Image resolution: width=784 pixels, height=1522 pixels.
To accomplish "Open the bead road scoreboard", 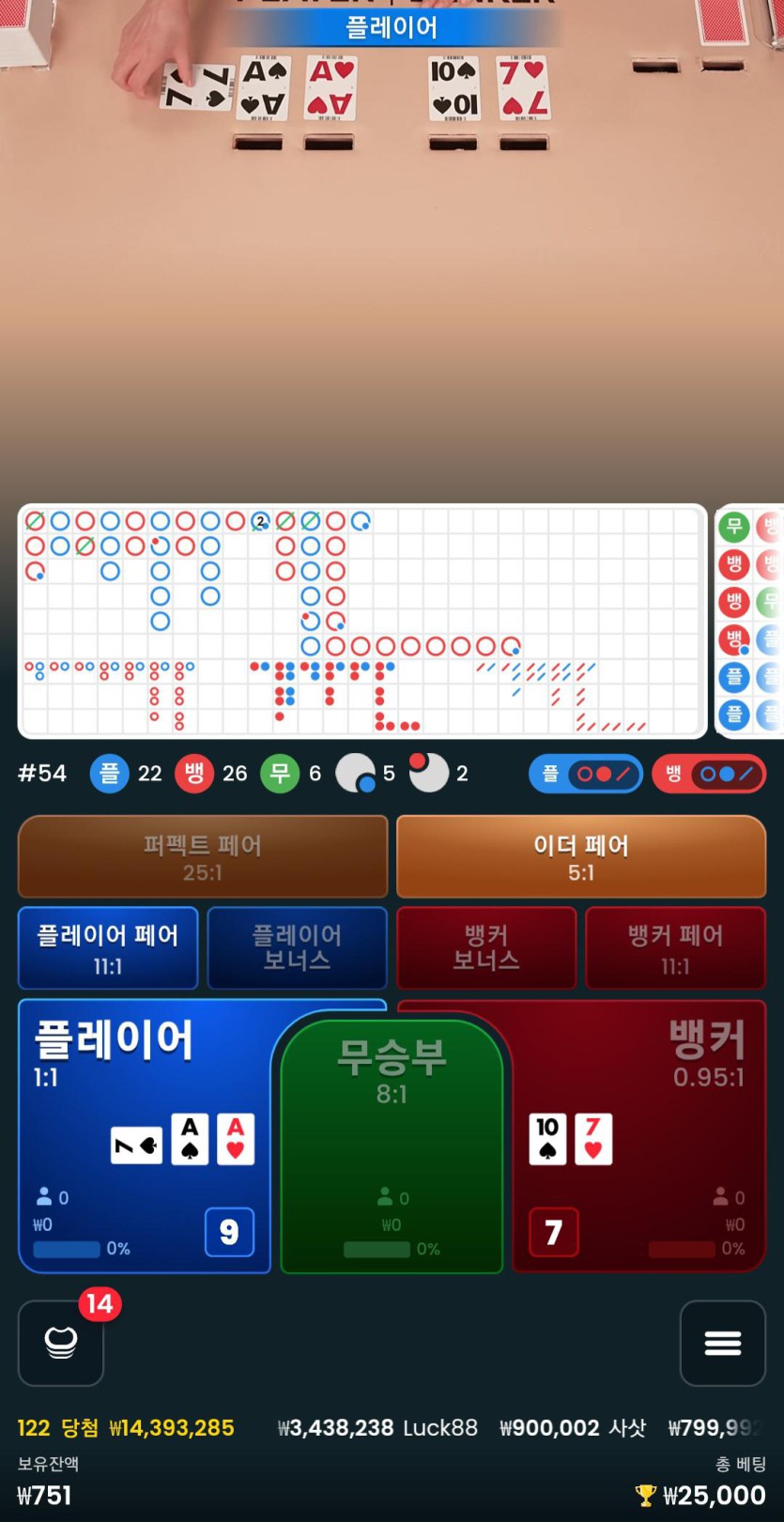I will pyautogui.click(x=749, y=620).
